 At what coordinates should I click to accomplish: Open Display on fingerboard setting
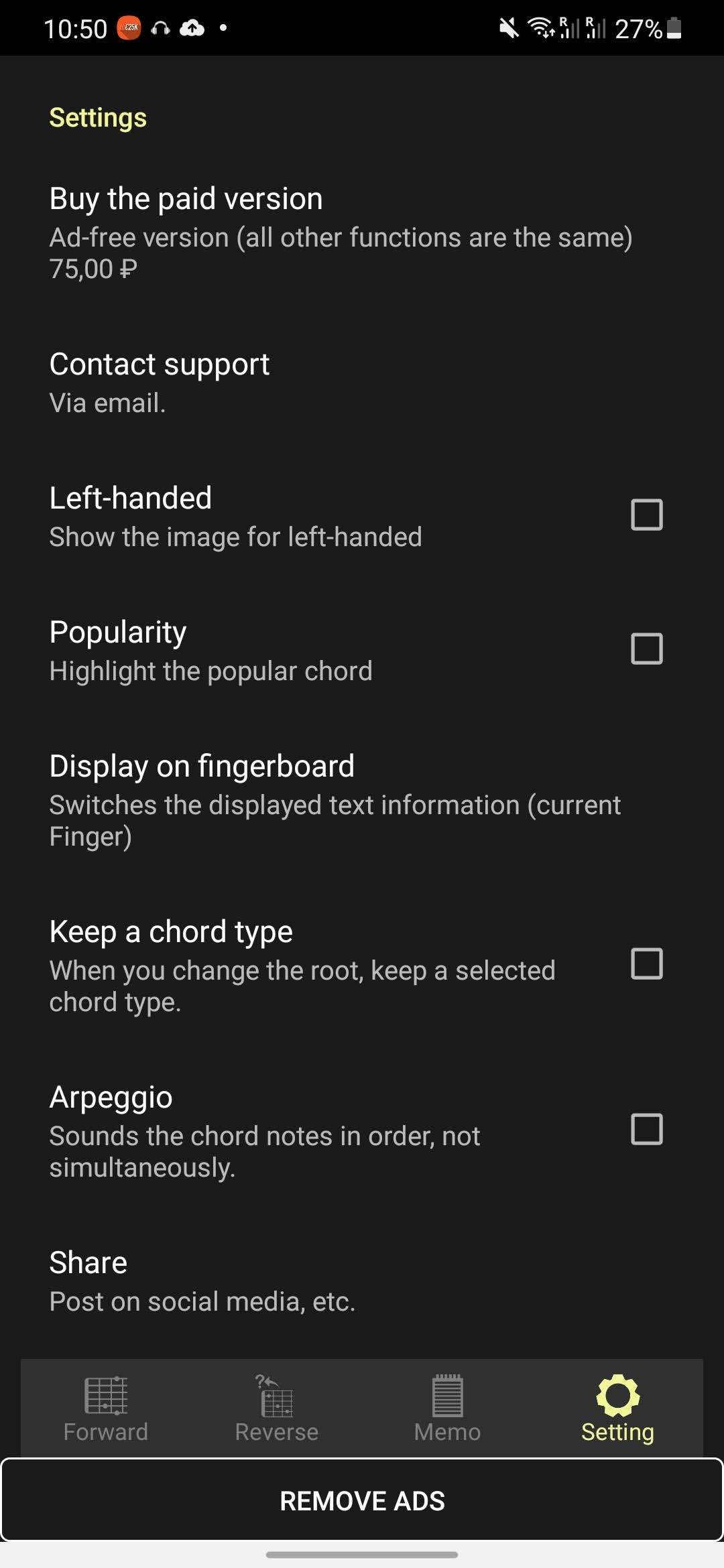[x=362, y=801]
